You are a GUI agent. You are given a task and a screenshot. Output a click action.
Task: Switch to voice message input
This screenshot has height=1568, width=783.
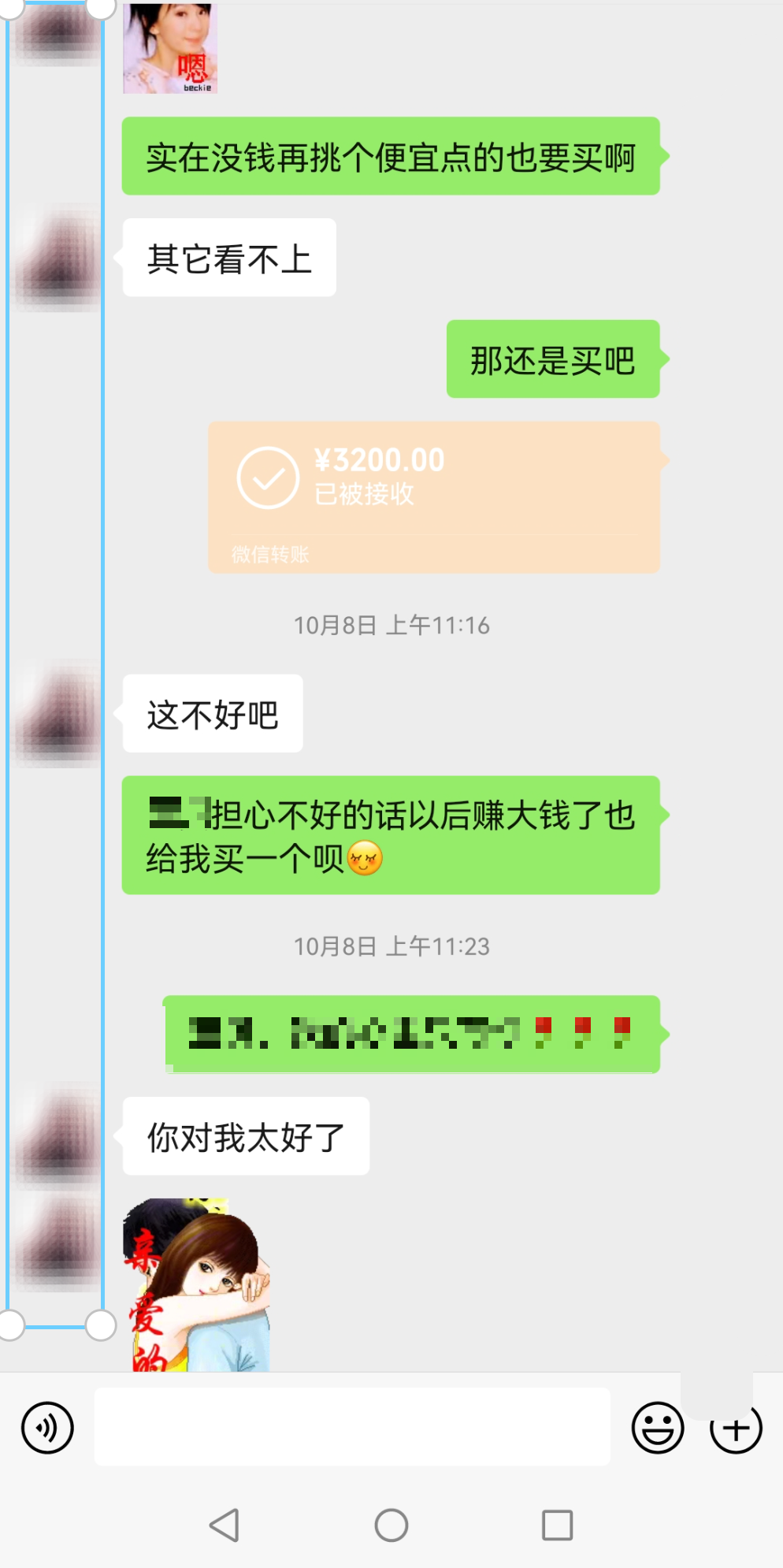click(47, 1427)
